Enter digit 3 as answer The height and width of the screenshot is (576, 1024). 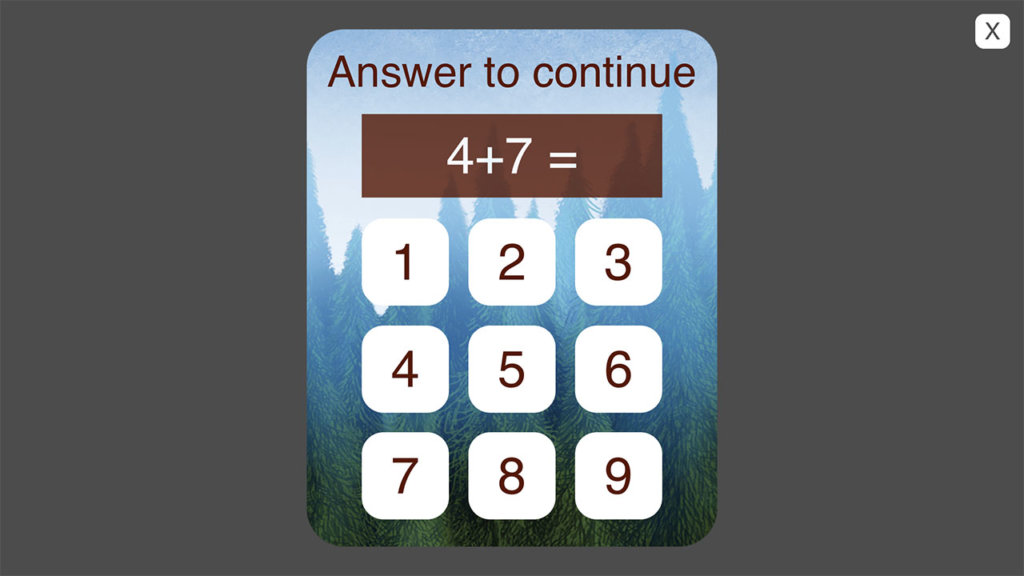click(618, 262)
